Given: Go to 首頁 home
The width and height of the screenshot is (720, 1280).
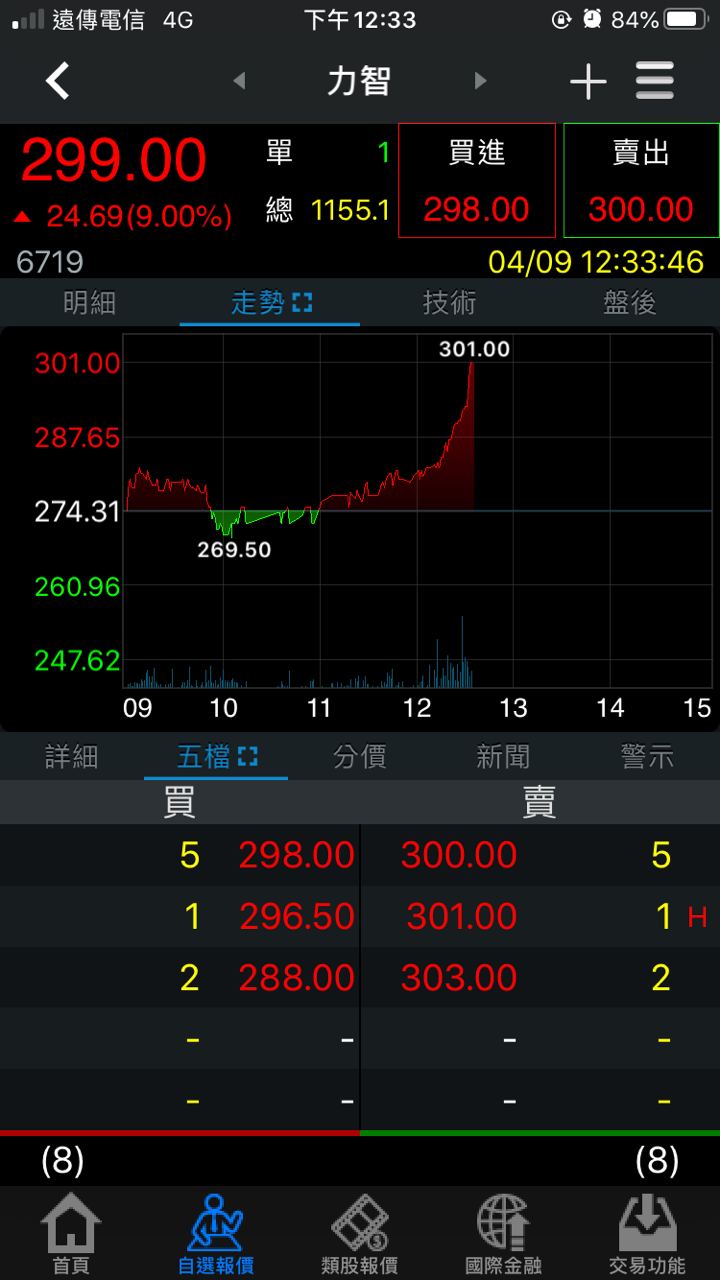Looking at the screenshot, I should tap(71, 1235).
